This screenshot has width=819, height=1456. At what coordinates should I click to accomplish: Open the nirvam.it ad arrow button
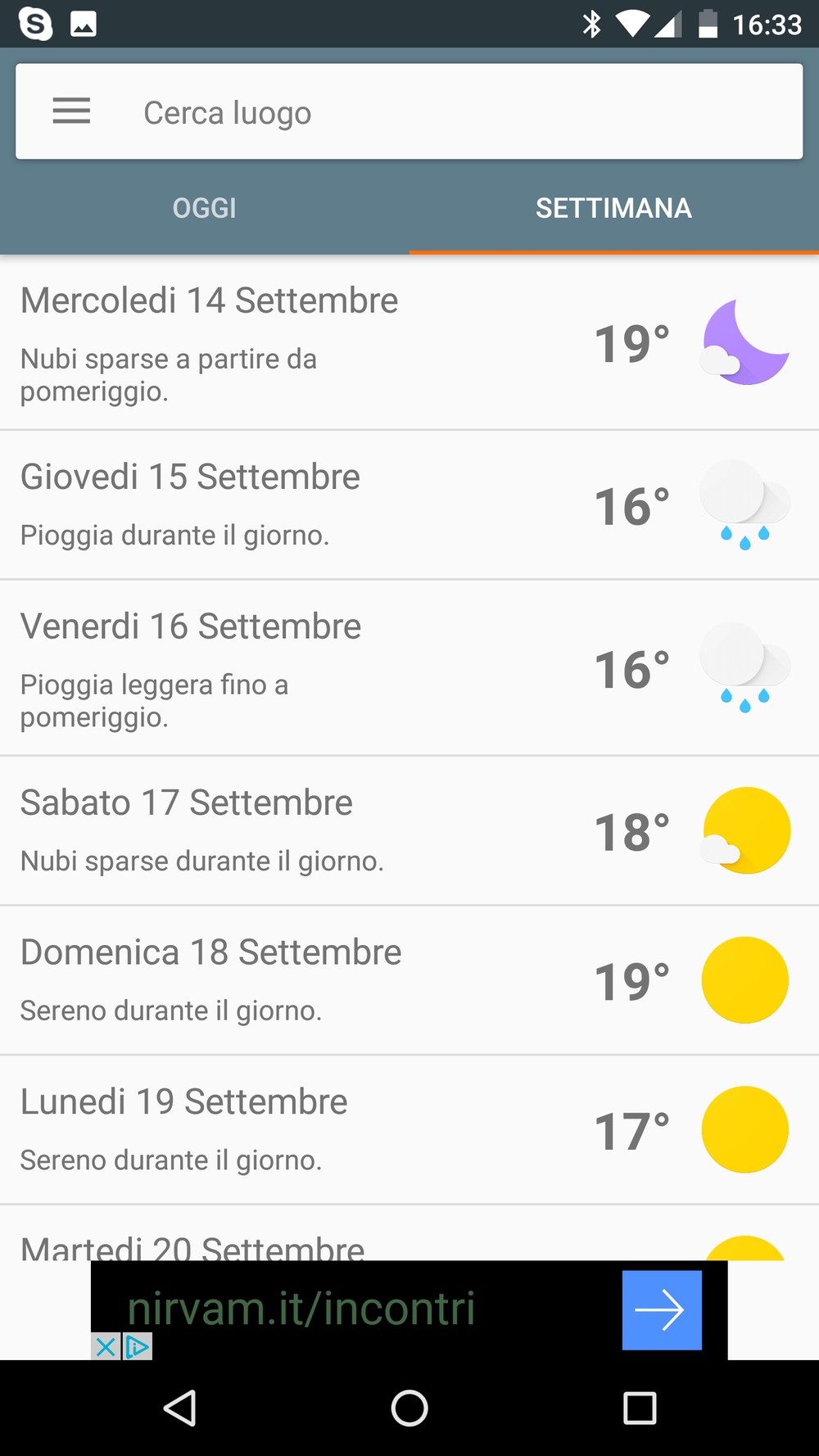point(662,1309)
